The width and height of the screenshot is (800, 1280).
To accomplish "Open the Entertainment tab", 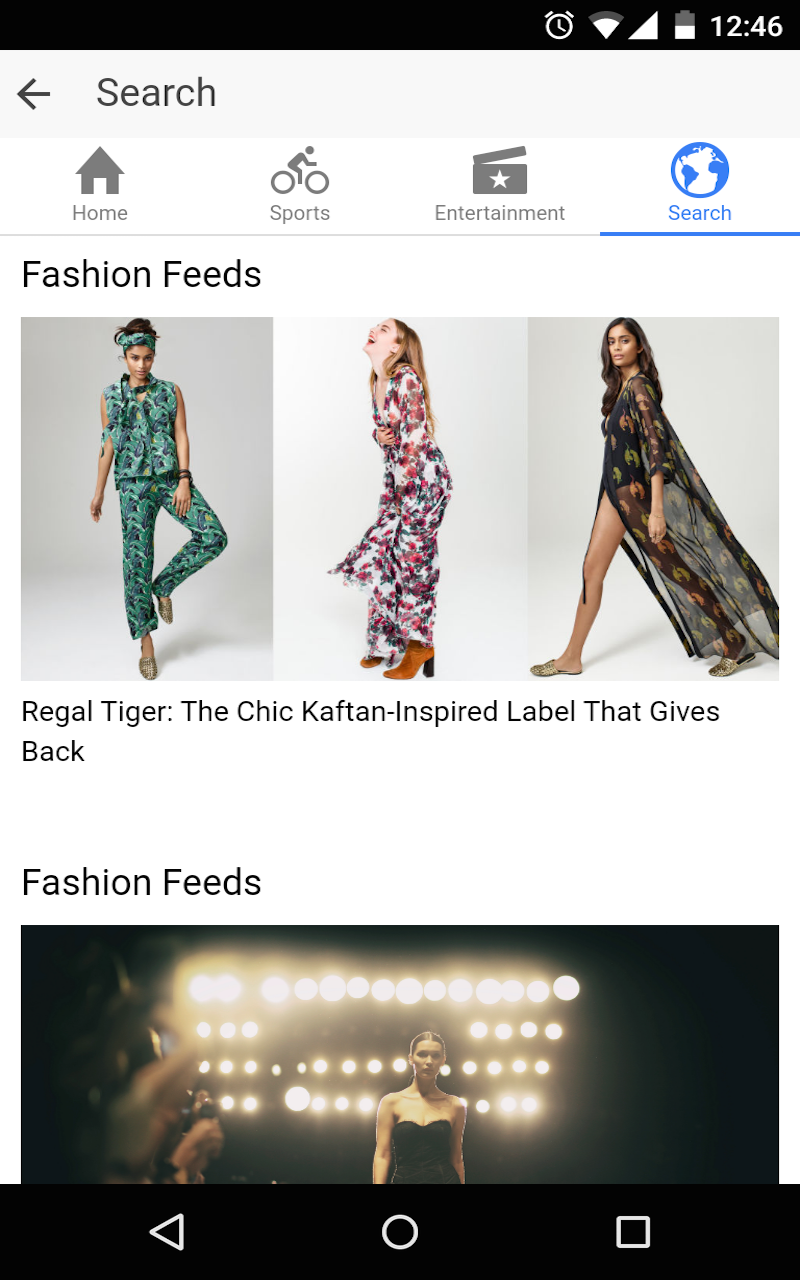I will [x=500, y=186].
